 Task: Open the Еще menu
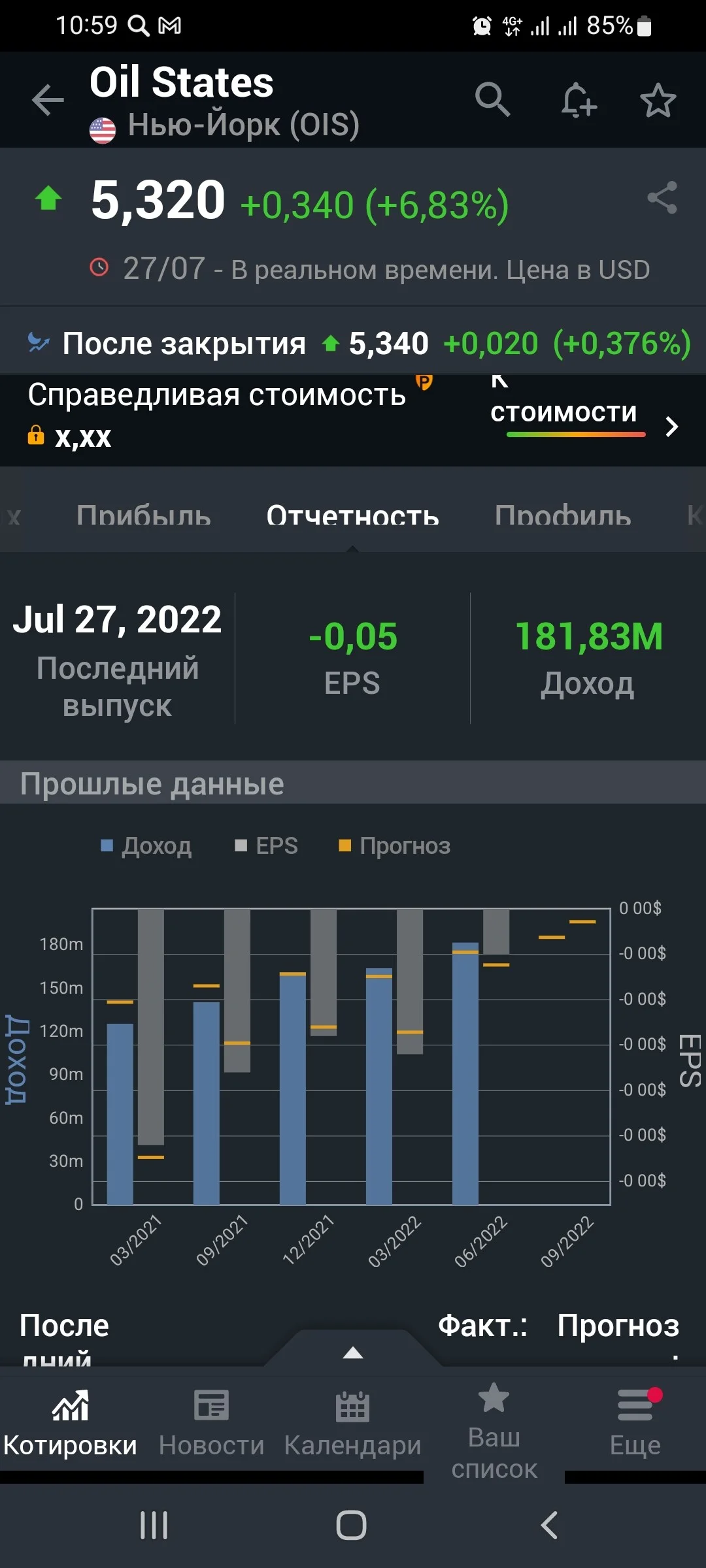[x=635, y=1423]
